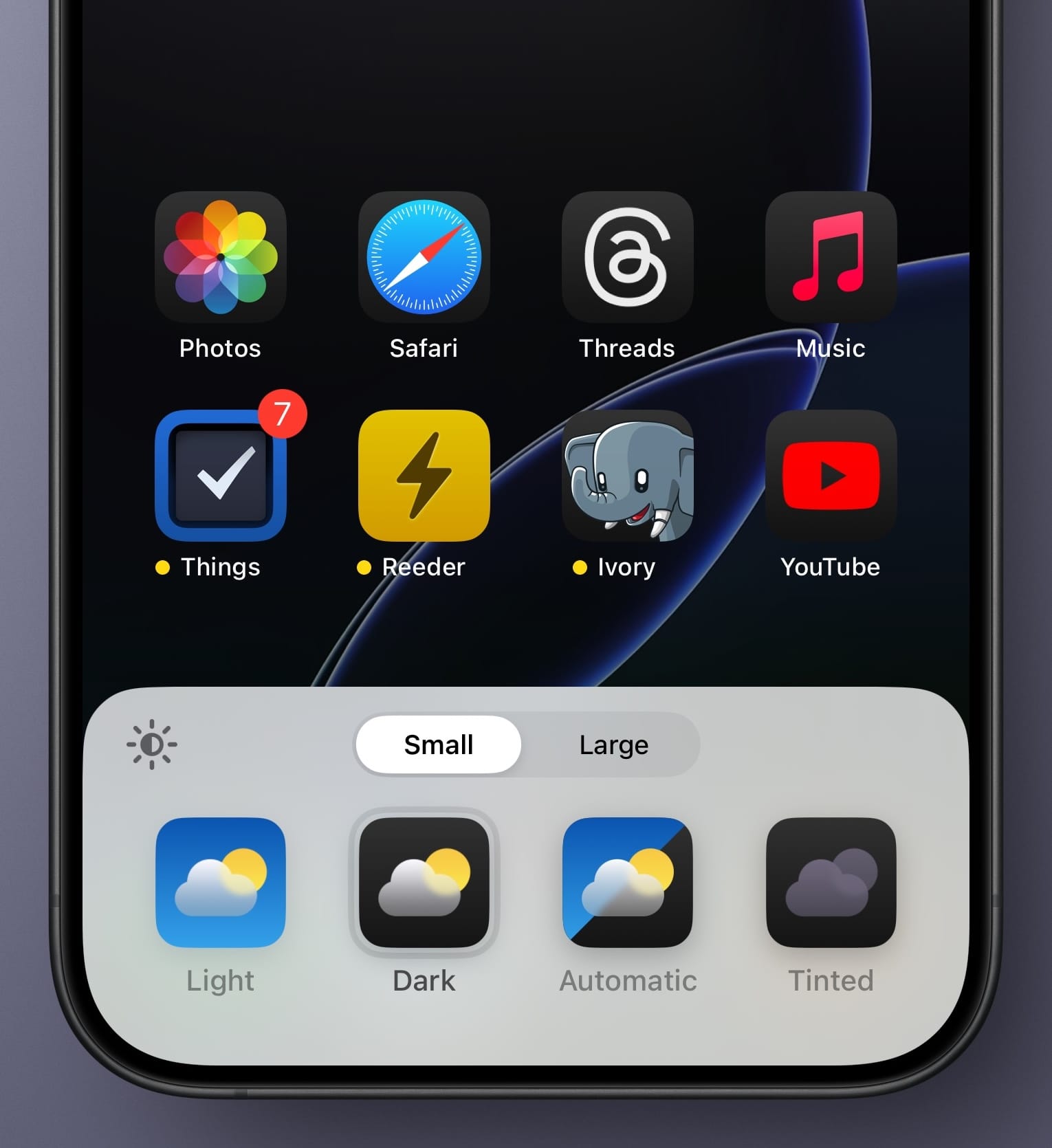Open the Ivory app
The width and height of the screenshot is (1052, 1148).
tap(628, 476)
